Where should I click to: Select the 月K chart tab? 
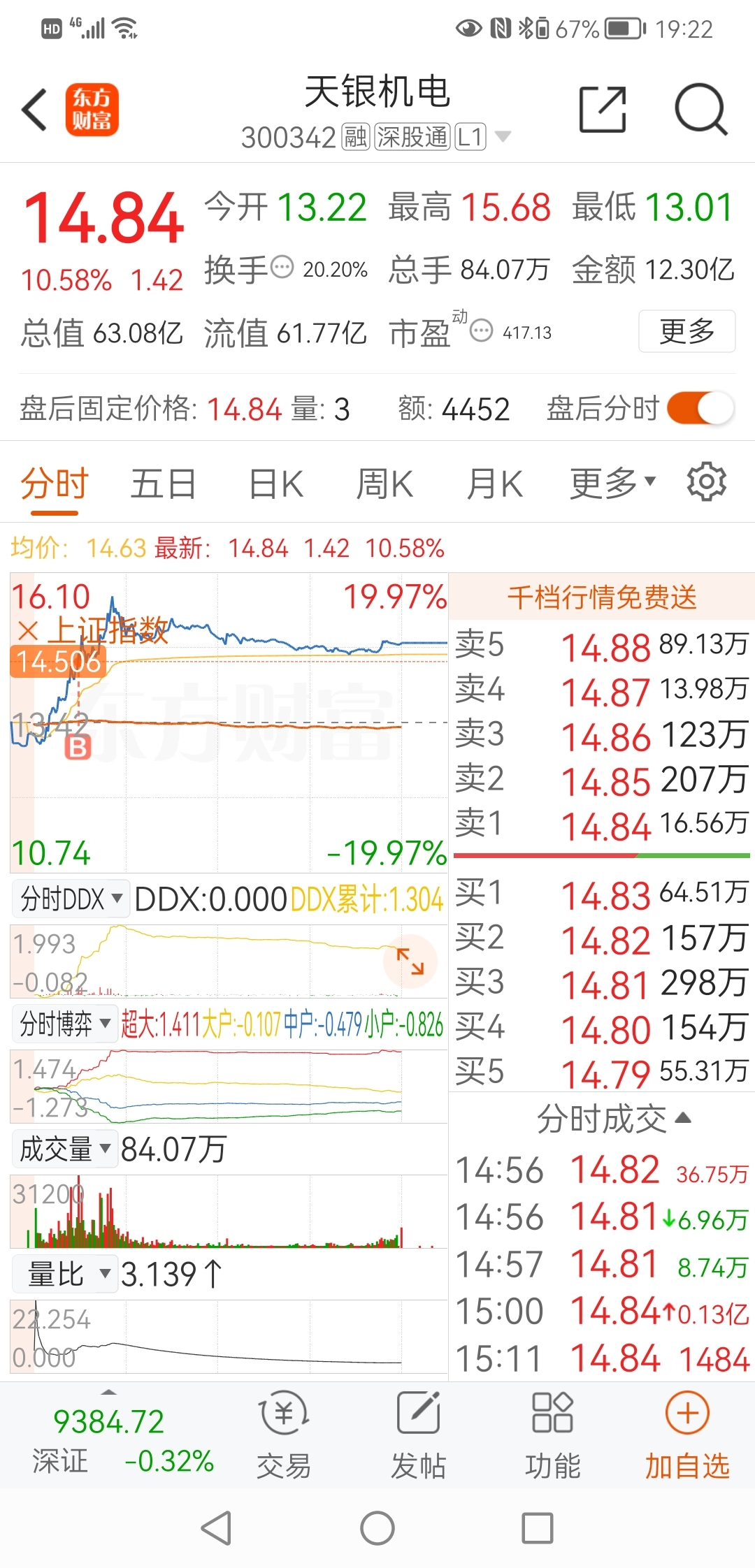pos(494,484)
